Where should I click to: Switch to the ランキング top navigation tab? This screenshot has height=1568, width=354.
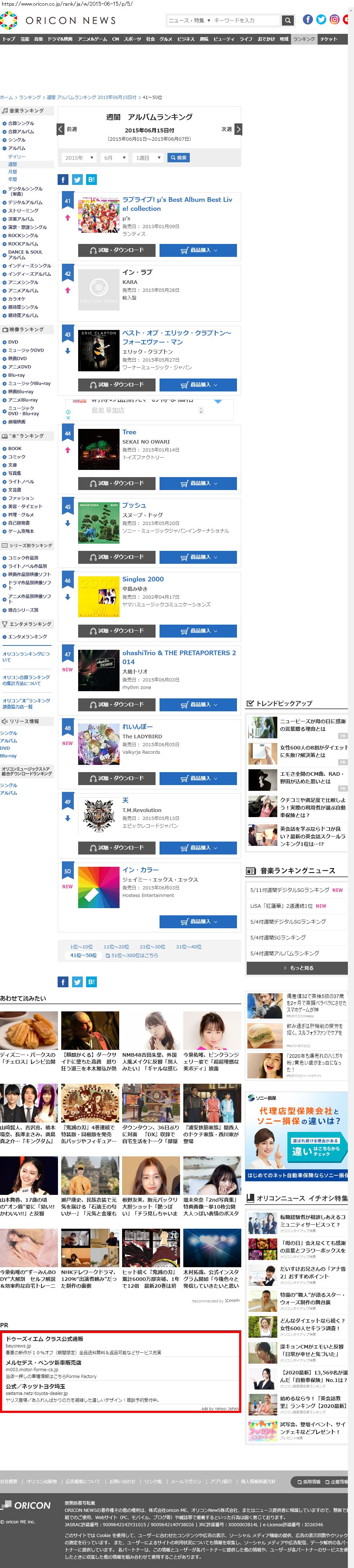pos(304,39)
